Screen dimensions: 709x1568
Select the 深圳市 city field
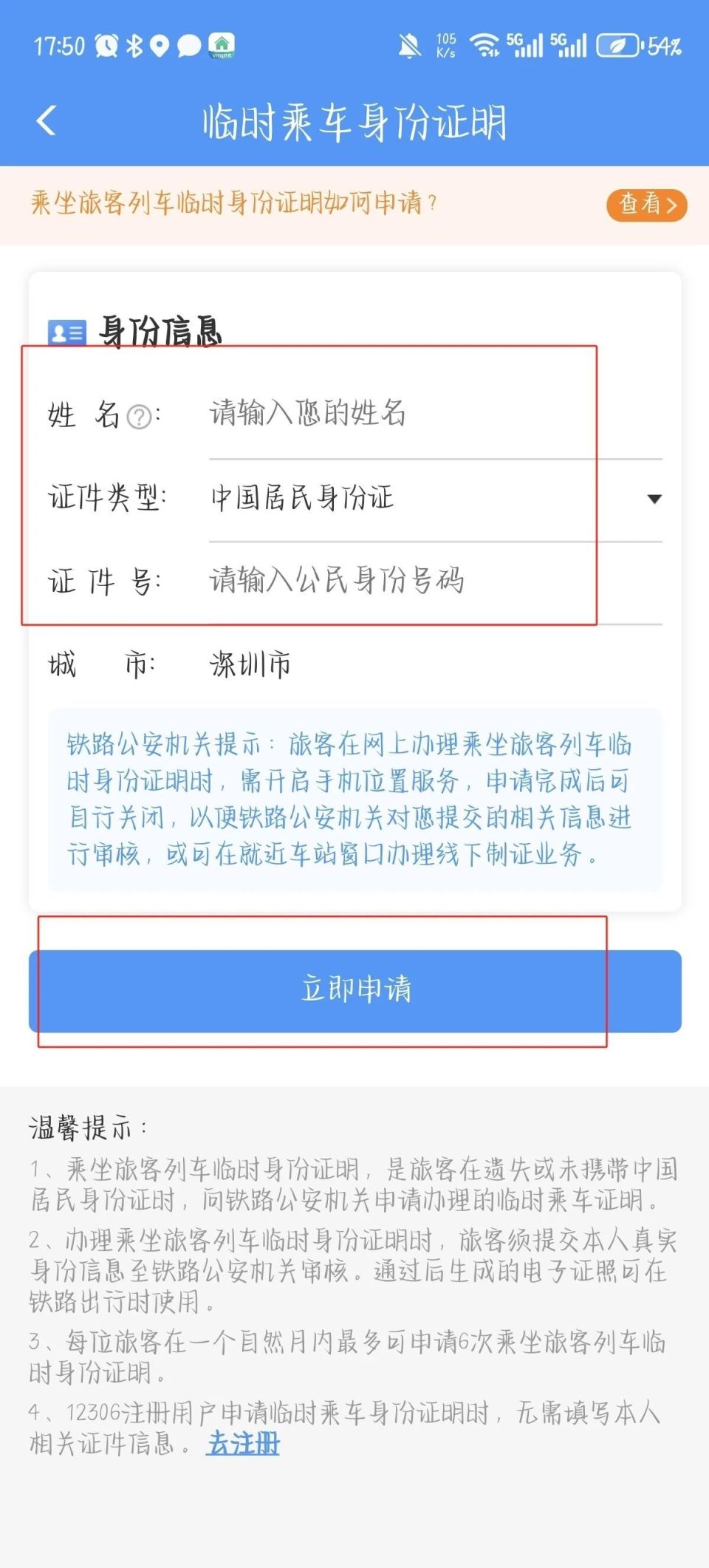pyautogui.click(x=248, y=665)
